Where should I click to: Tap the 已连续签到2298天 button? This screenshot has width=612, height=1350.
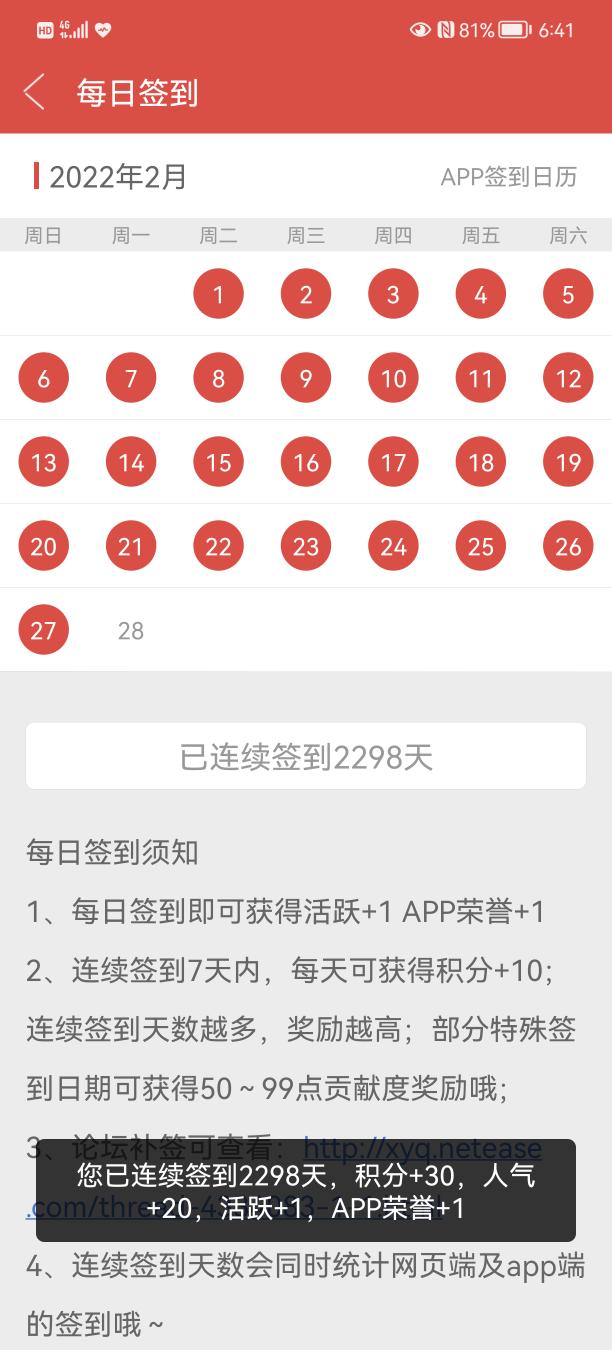pyautogui.click(x=306, y=757)
